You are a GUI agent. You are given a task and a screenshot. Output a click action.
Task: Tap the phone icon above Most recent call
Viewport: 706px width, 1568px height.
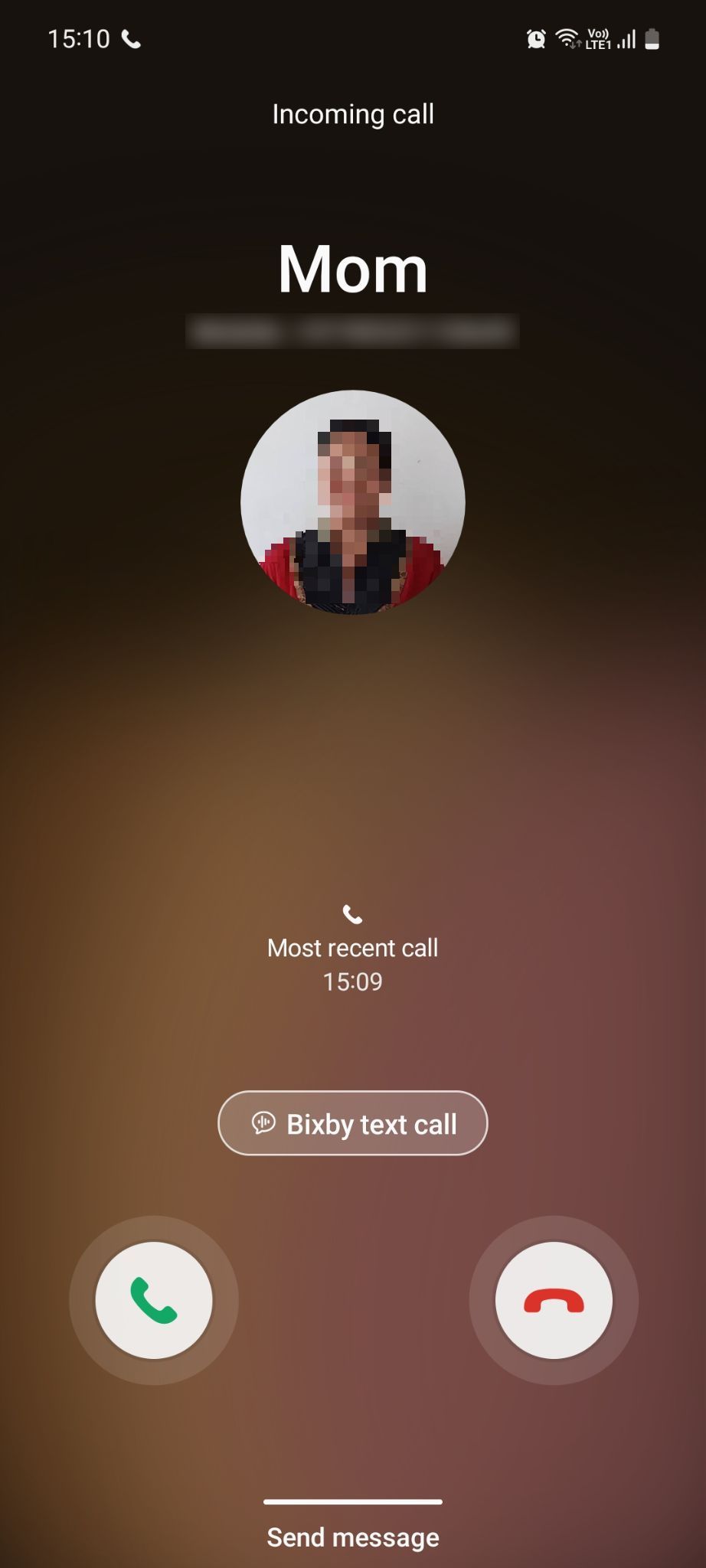(352, 916)
